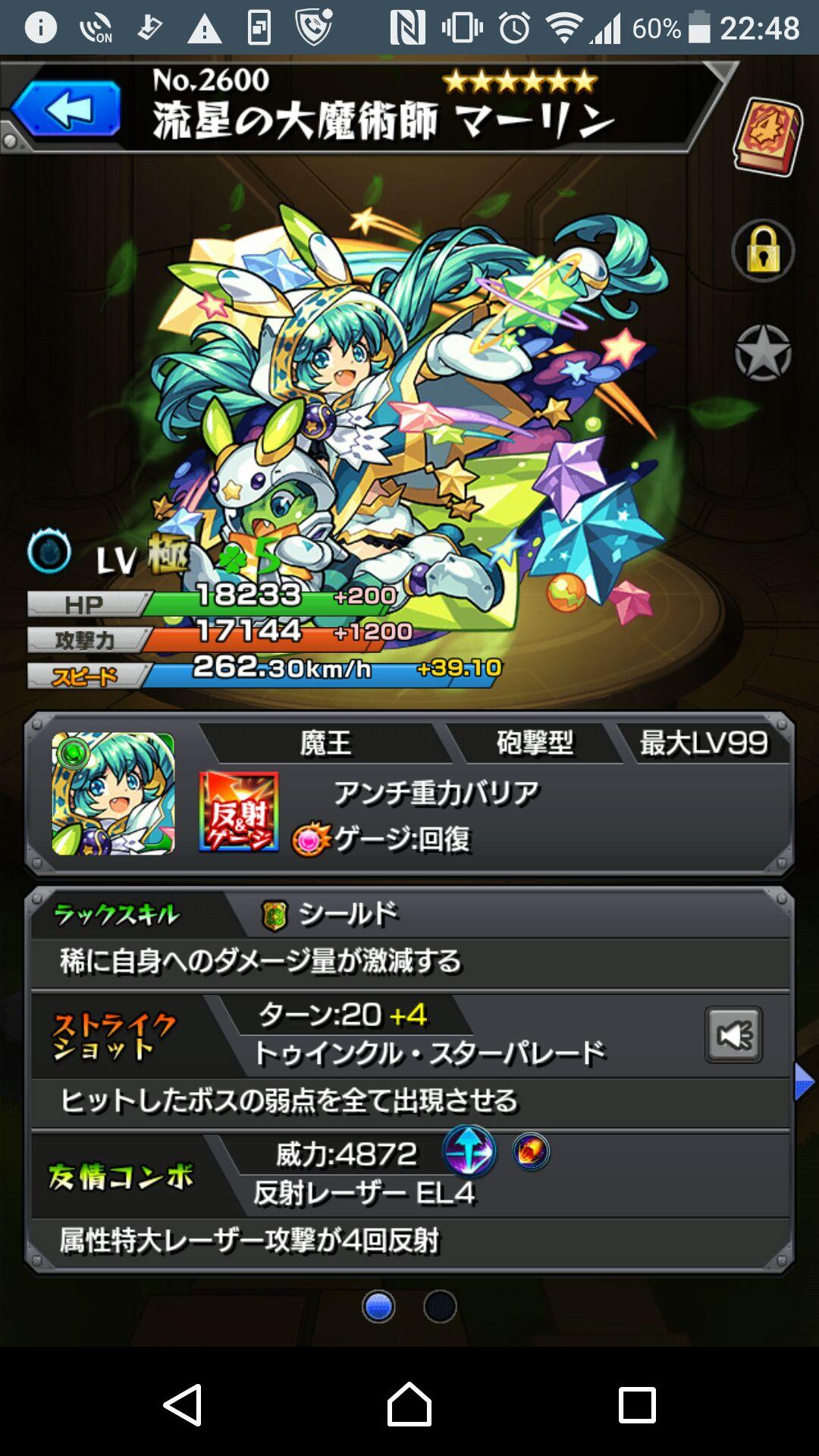Screen dimensions: 819x1456
Task: Tap the Android home button
Action: 409,1405
